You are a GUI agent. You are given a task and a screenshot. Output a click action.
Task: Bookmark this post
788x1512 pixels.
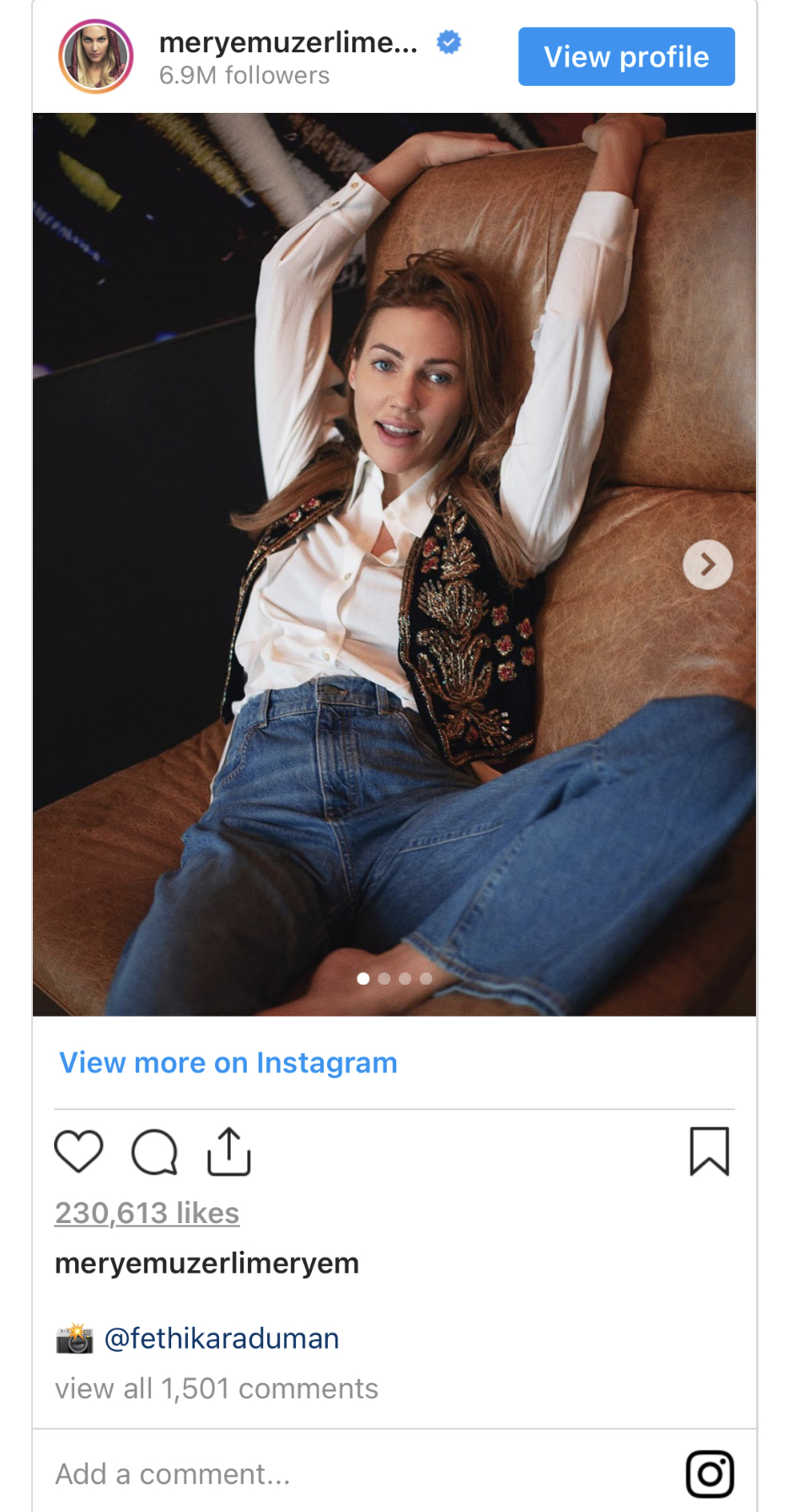click(x=709, y=1151)
